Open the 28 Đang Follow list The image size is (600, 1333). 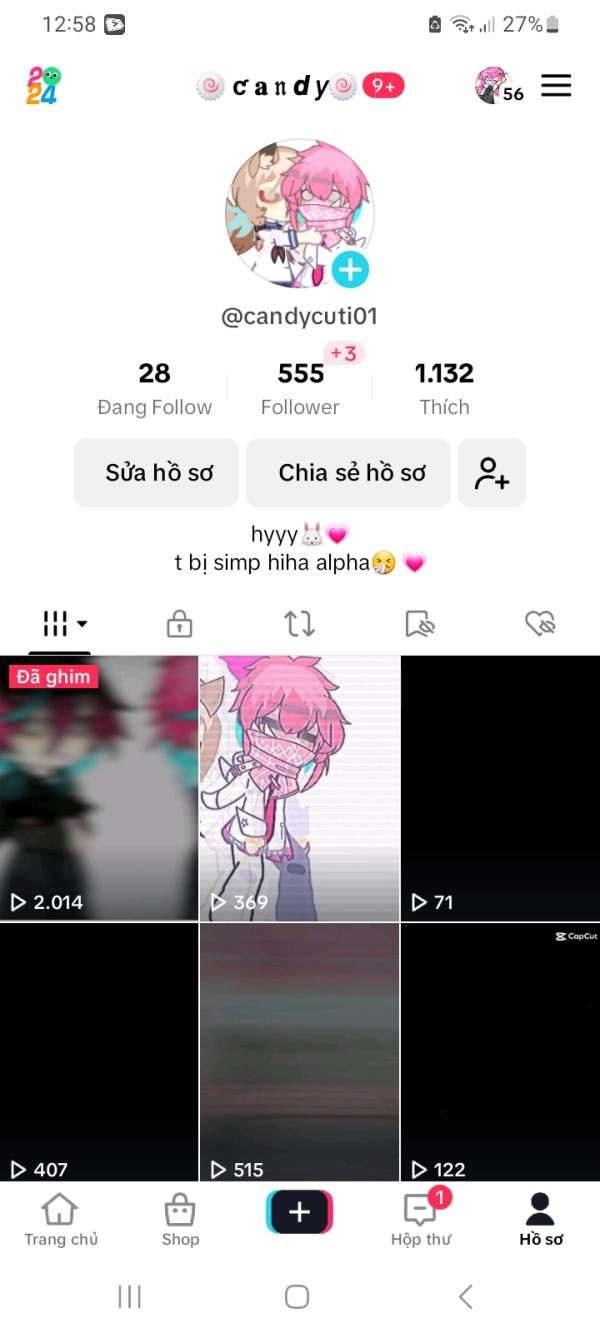[x=154, y=388]
